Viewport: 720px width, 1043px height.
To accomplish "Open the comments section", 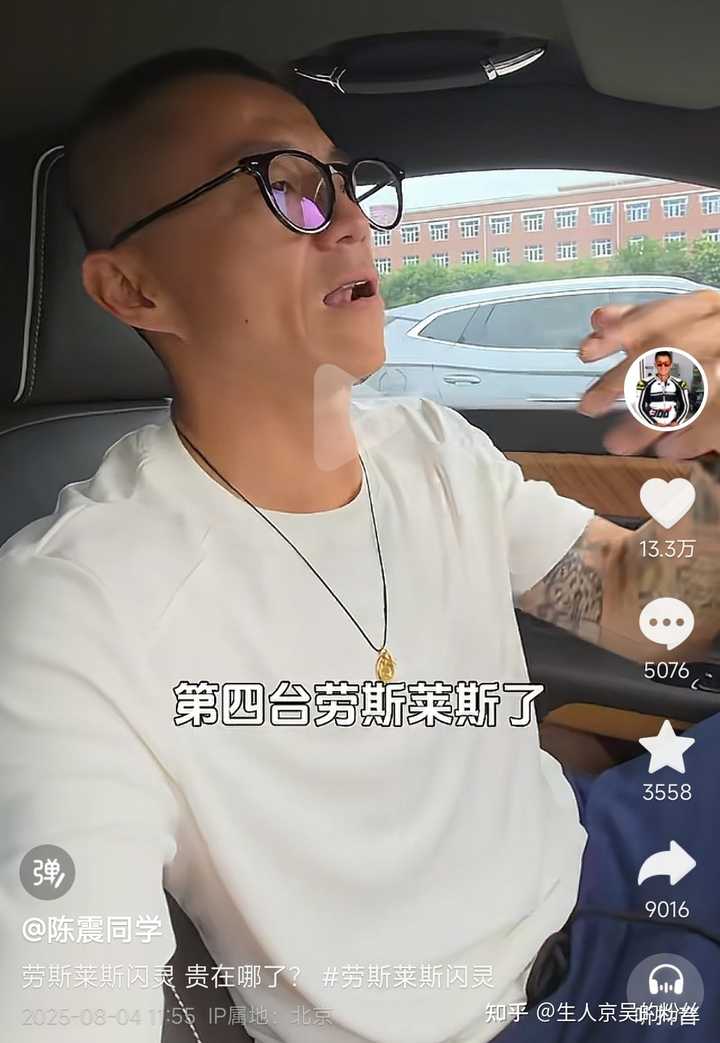I will point(666,624).
